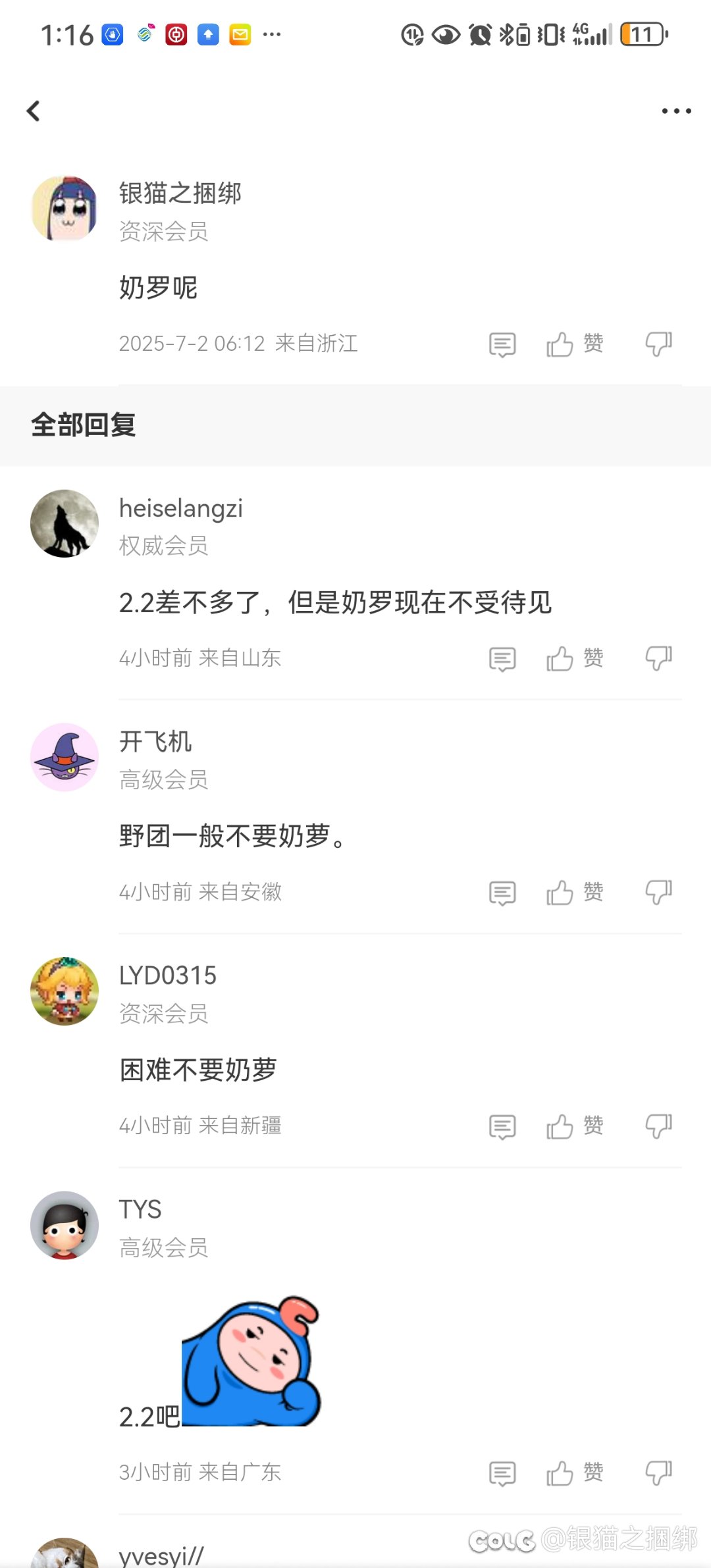Dislike LYD0315's reply

(x=658, y=1126)
